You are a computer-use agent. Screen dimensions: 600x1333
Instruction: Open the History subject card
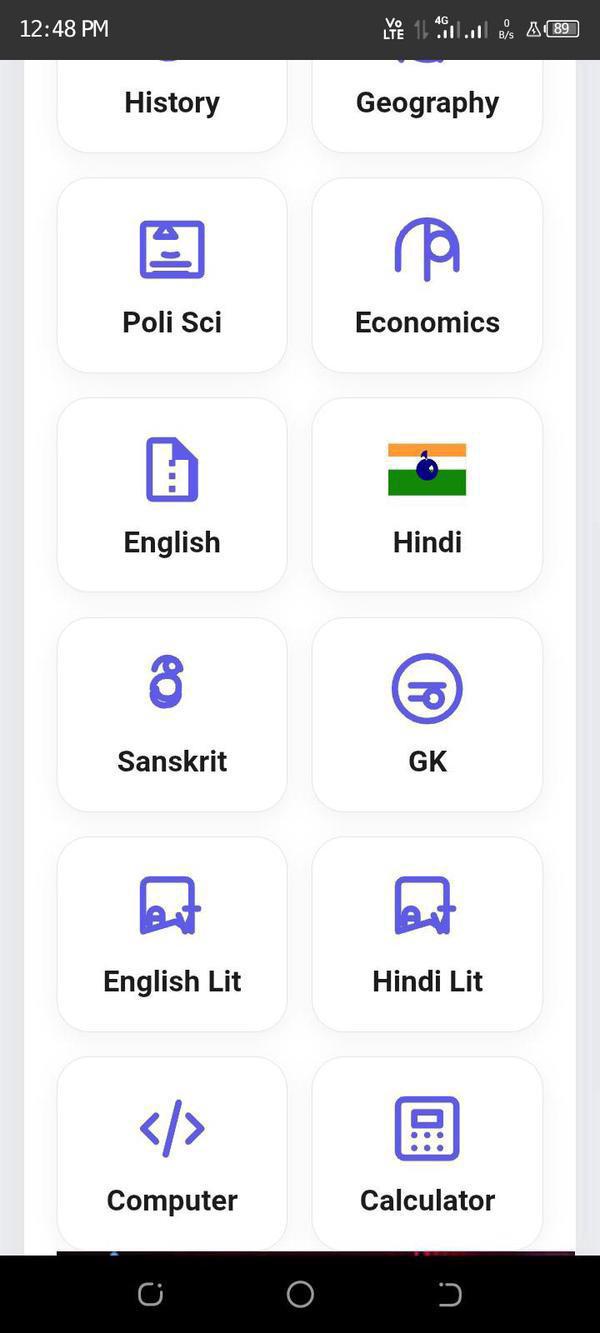172,103
